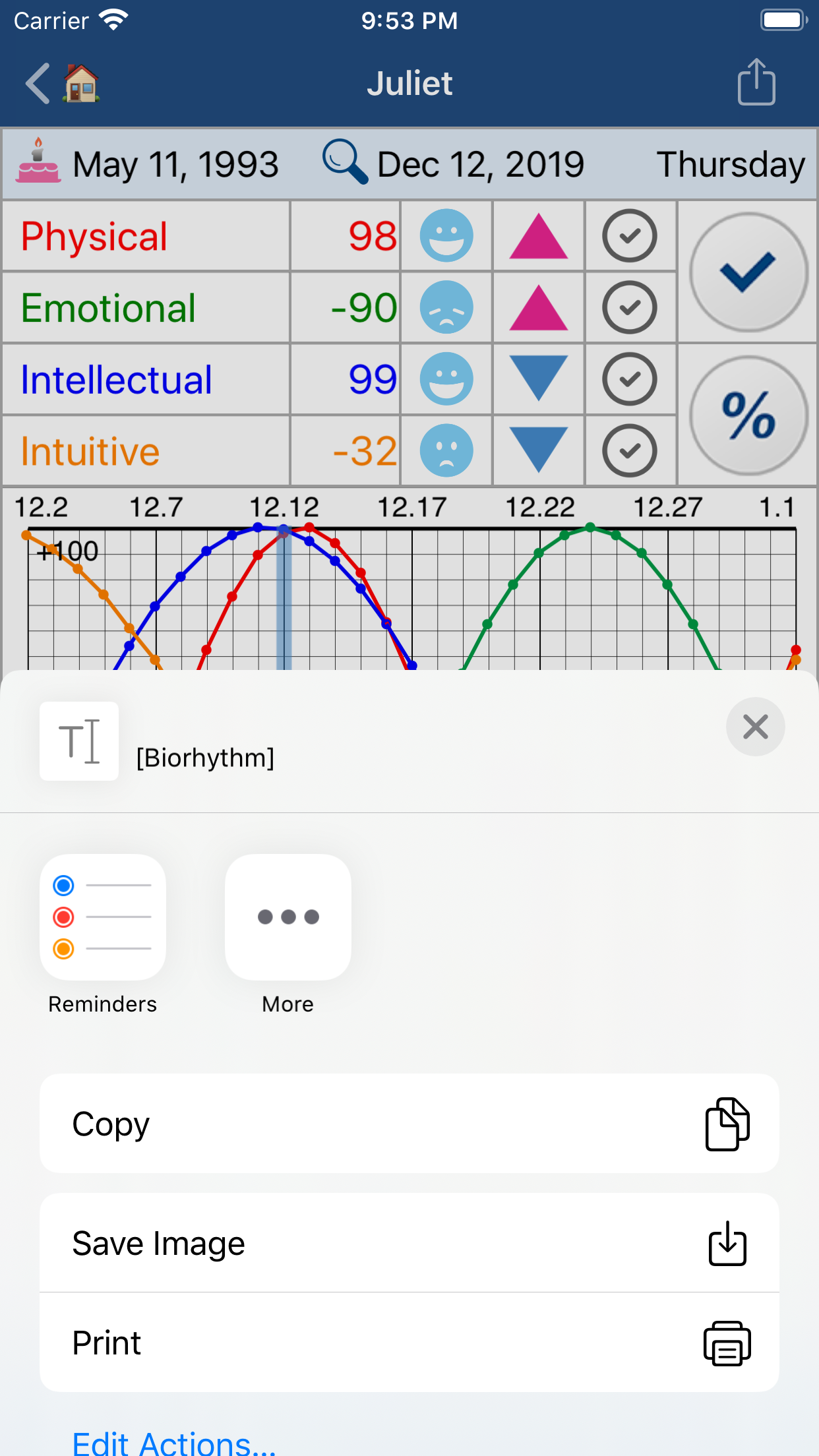This screenshot has width=819, height=1456.
Task: Click the blue downward triangle for Intellectual
Action: coord(538,379)
